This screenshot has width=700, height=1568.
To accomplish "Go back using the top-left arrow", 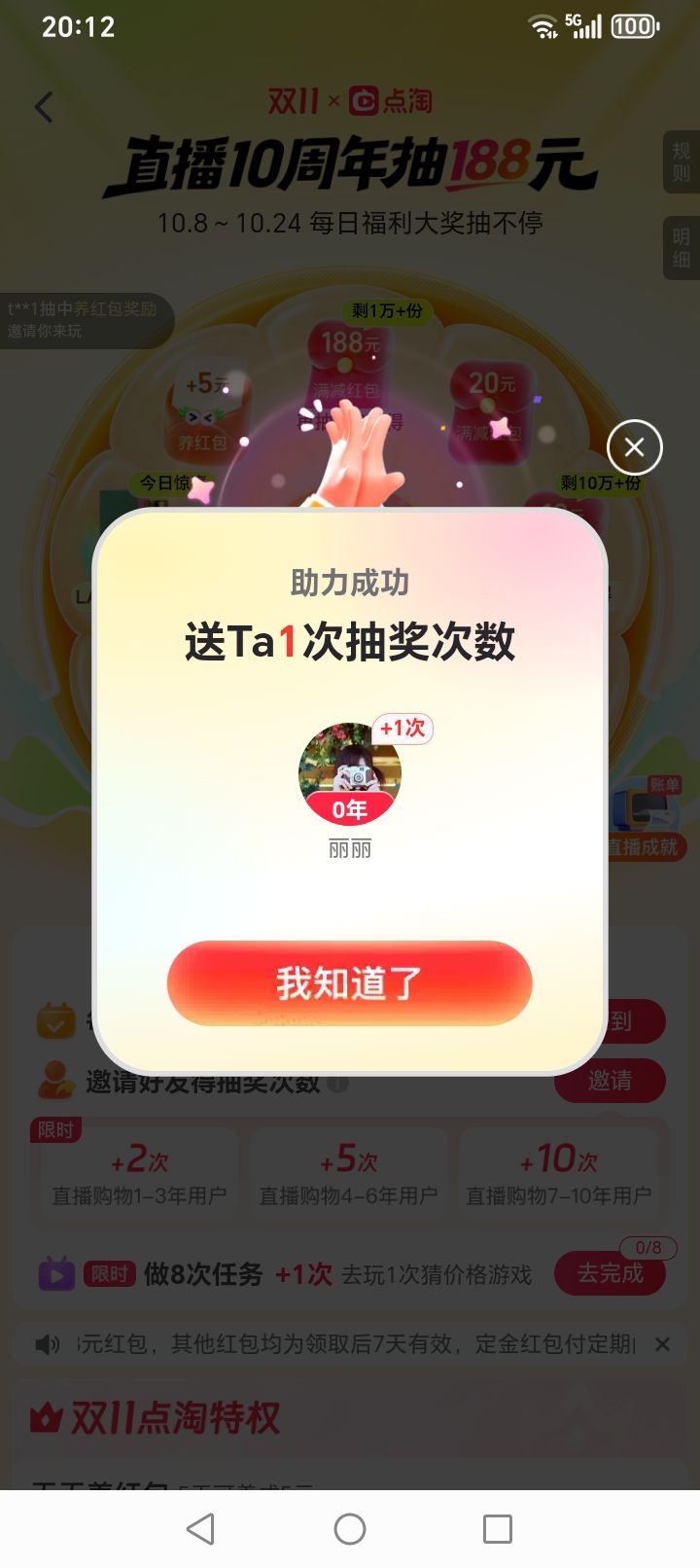I will [x=44, y=107].
